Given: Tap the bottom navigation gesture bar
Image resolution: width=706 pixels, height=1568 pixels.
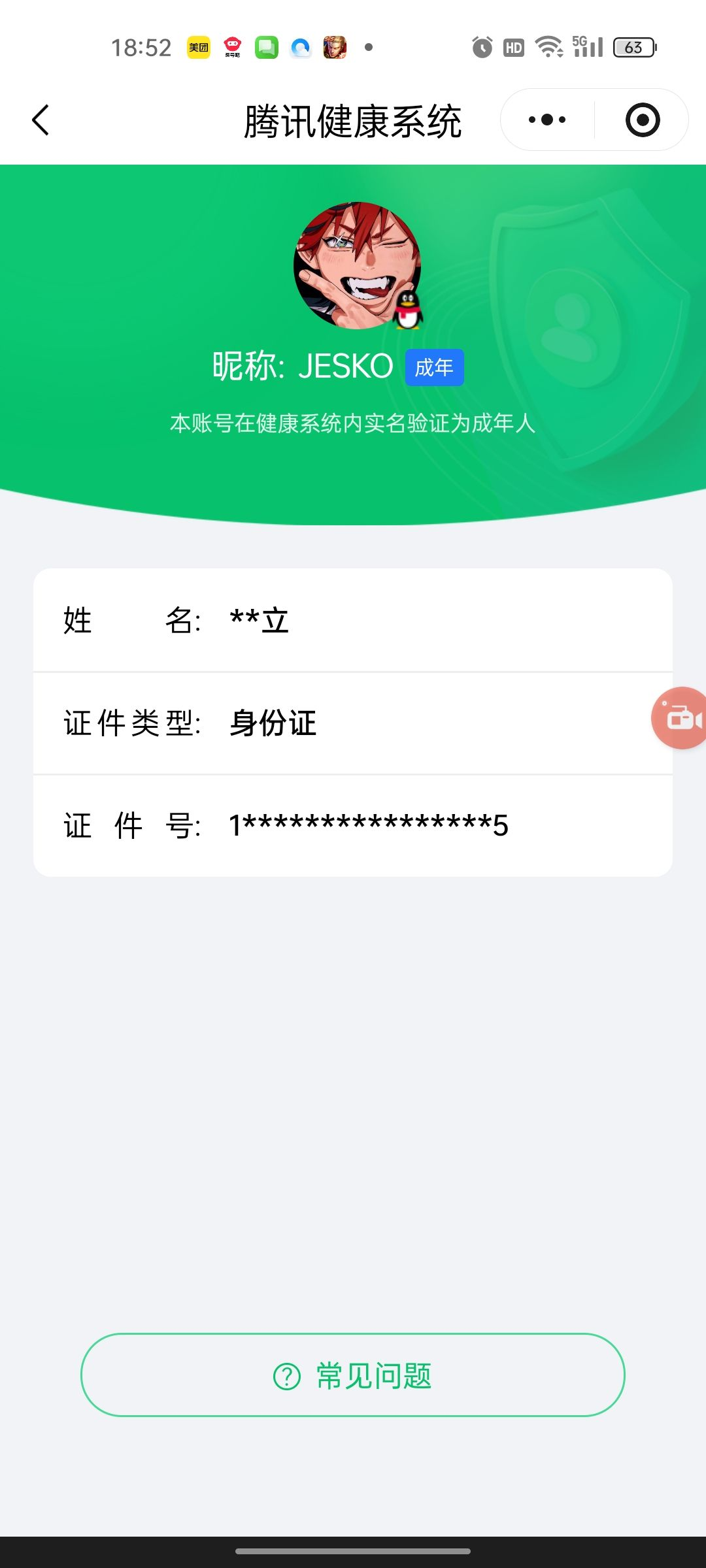Looking at the screenshot, I should [x=353, y=1549].
